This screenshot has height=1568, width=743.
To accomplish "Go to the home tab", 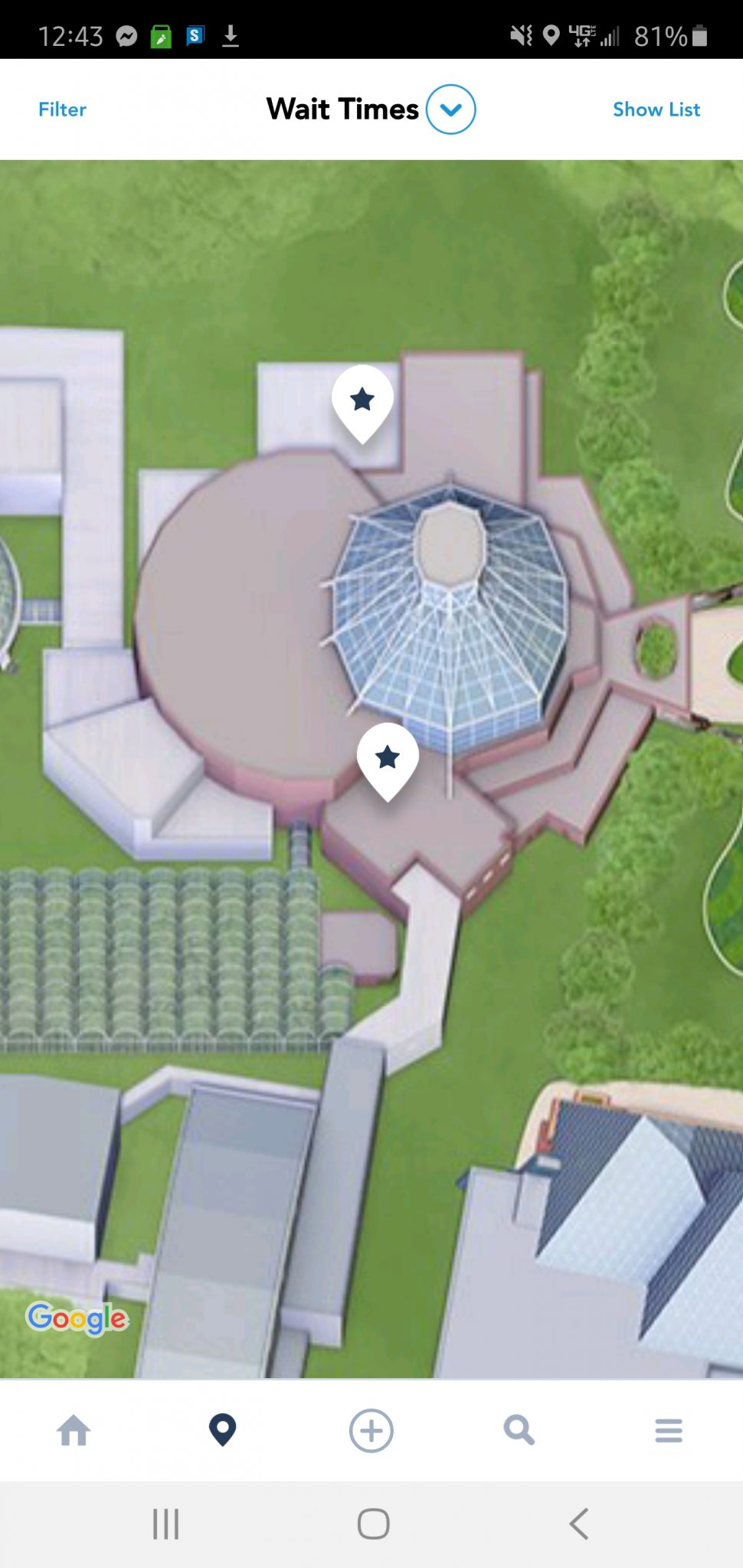I will 74,1429.
